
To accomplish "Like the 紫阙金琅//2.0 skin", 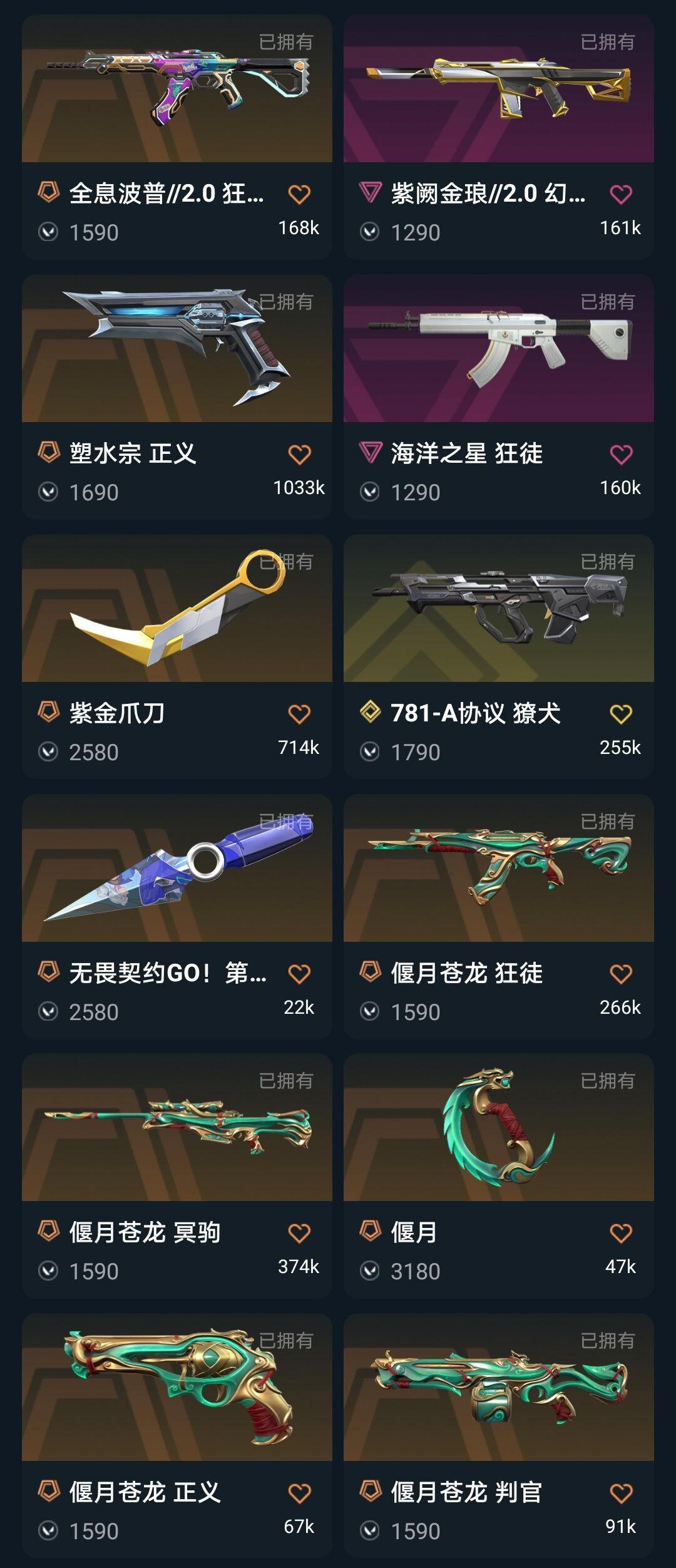I will [621, 195].
